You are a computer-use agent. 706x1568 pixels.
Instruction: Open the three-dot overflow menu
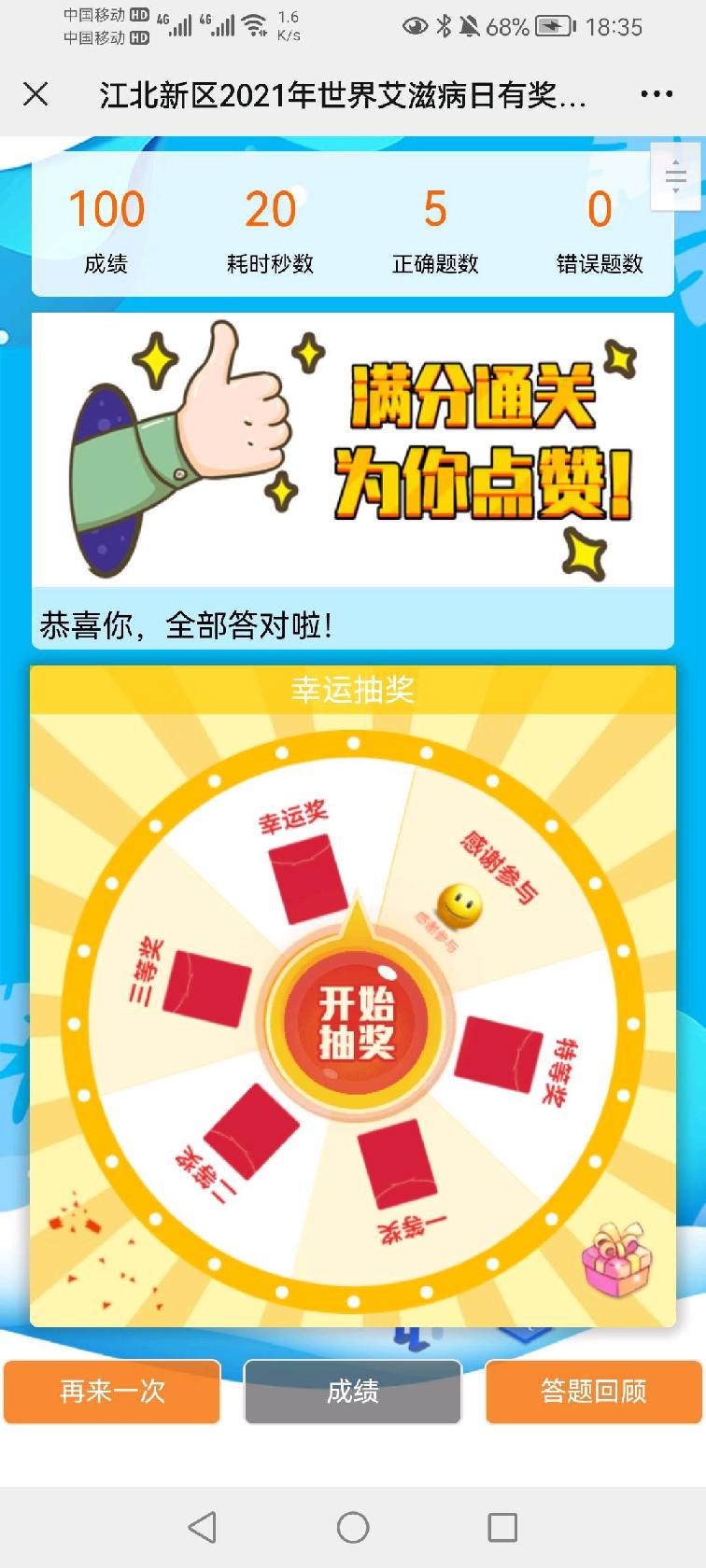tap(657, 94)
